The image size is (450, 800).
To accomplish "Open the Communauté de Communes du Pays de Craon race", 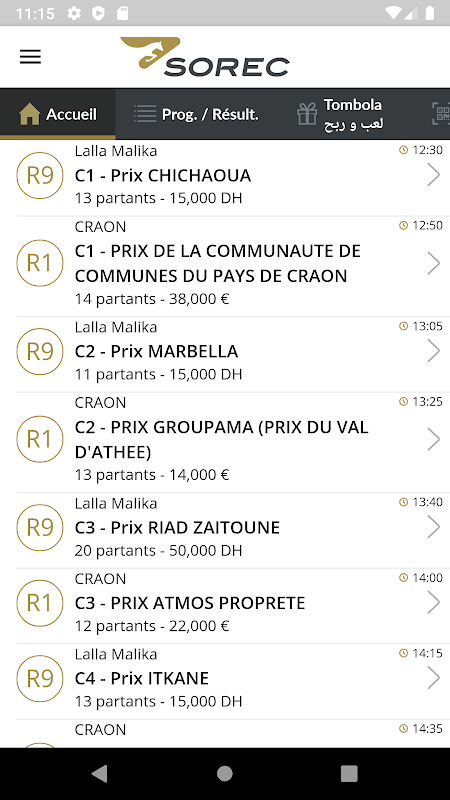I will pyautogui.click(x=225, y=266).
